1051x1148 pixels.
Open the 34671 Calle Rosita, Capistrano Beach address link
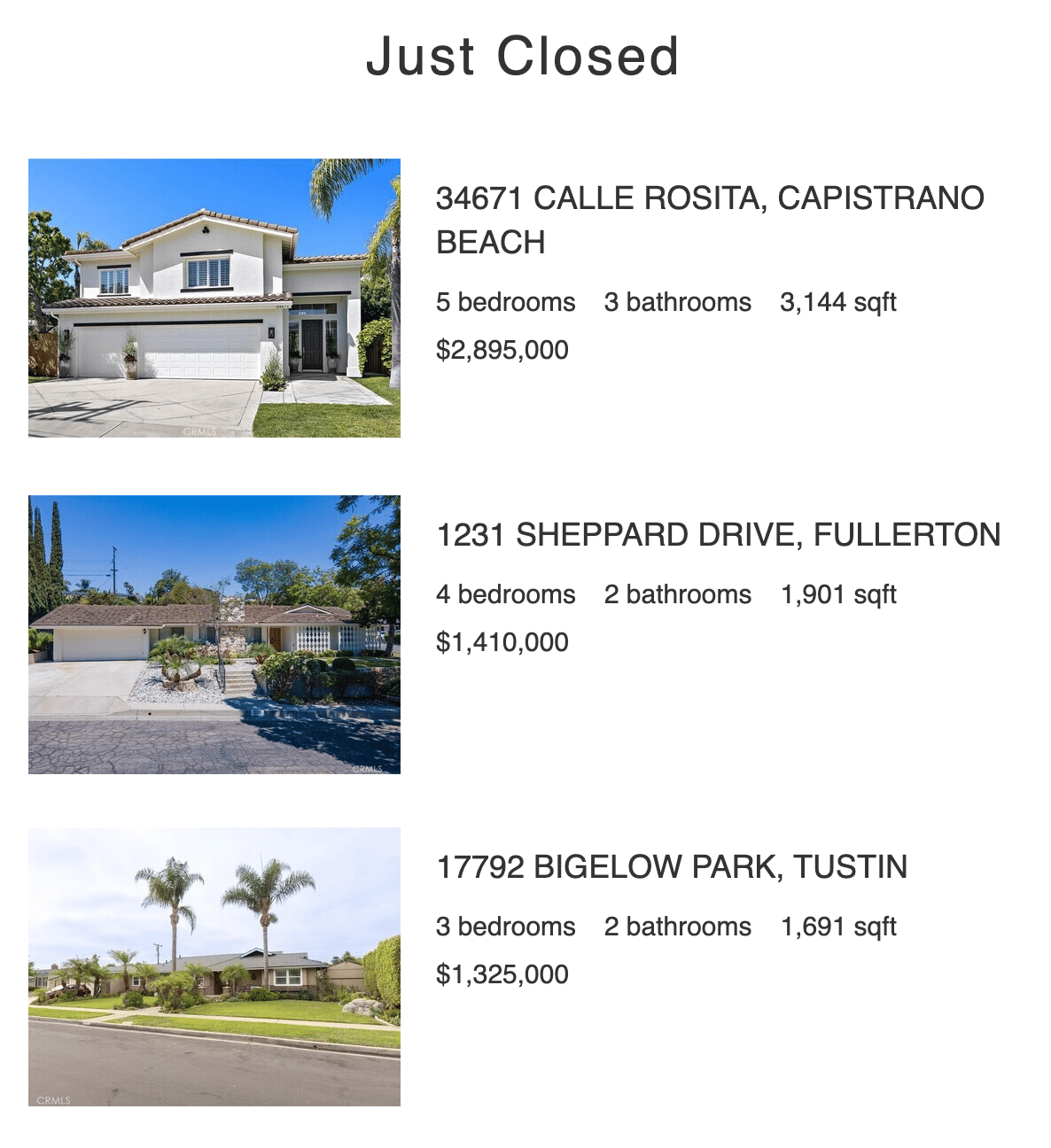[x=709, y=198]
